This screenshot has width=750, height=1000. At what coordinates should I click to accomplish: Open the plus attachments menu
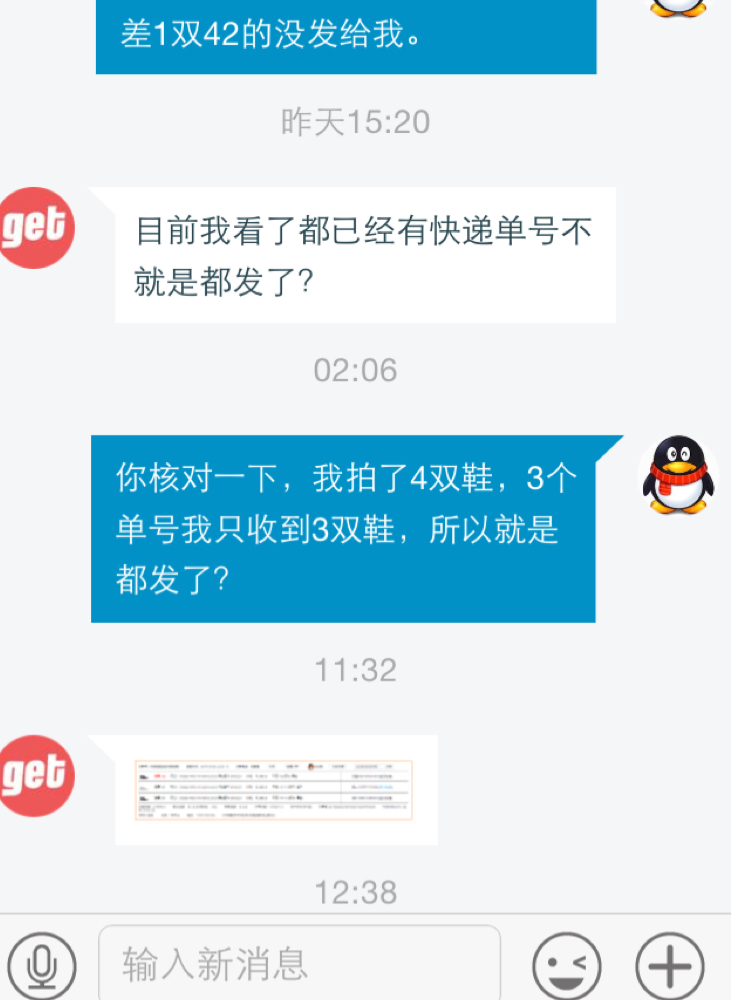coord(670,966)
